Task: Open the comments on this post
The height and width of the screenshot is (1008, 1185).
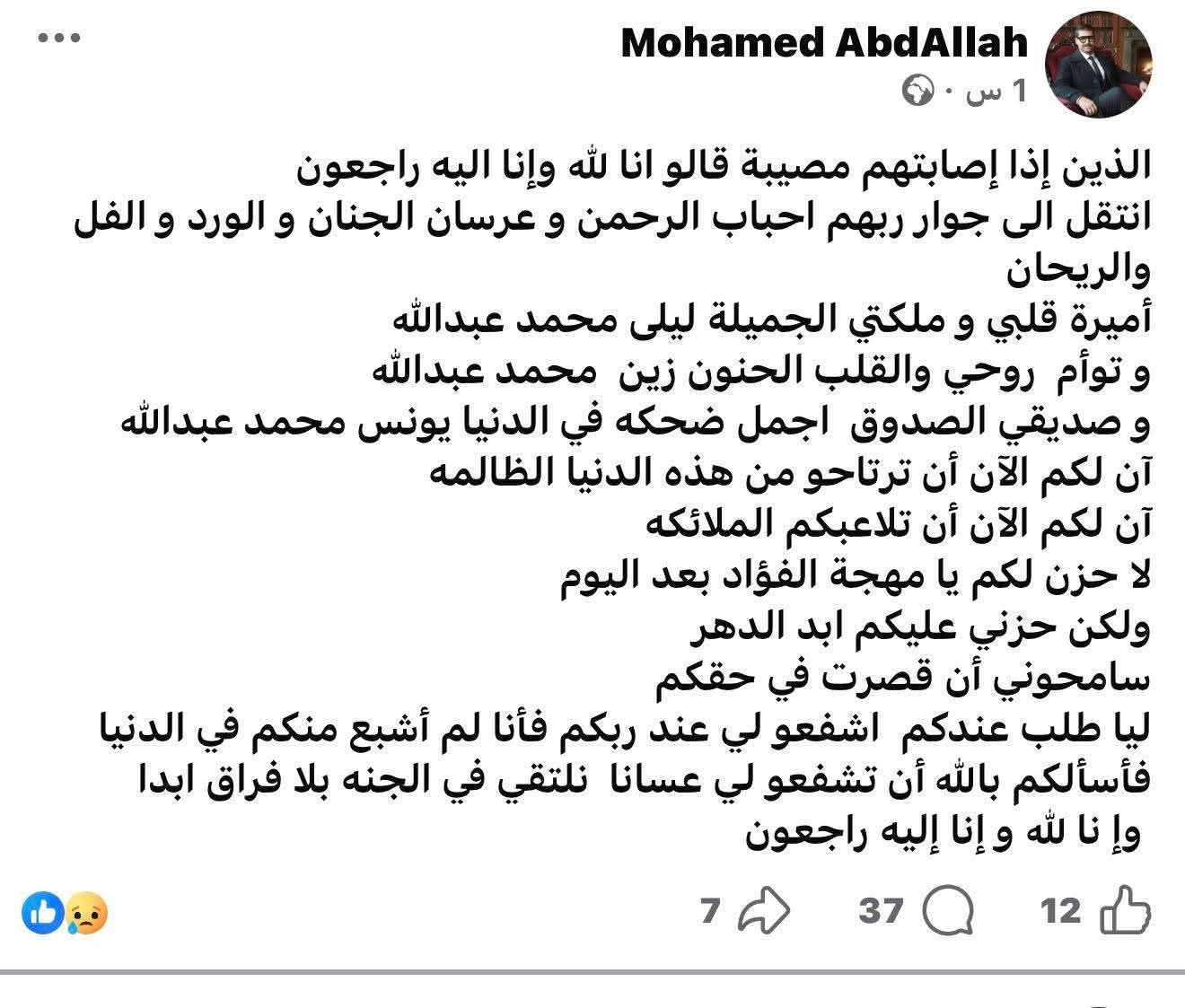Action: (948, 912)
